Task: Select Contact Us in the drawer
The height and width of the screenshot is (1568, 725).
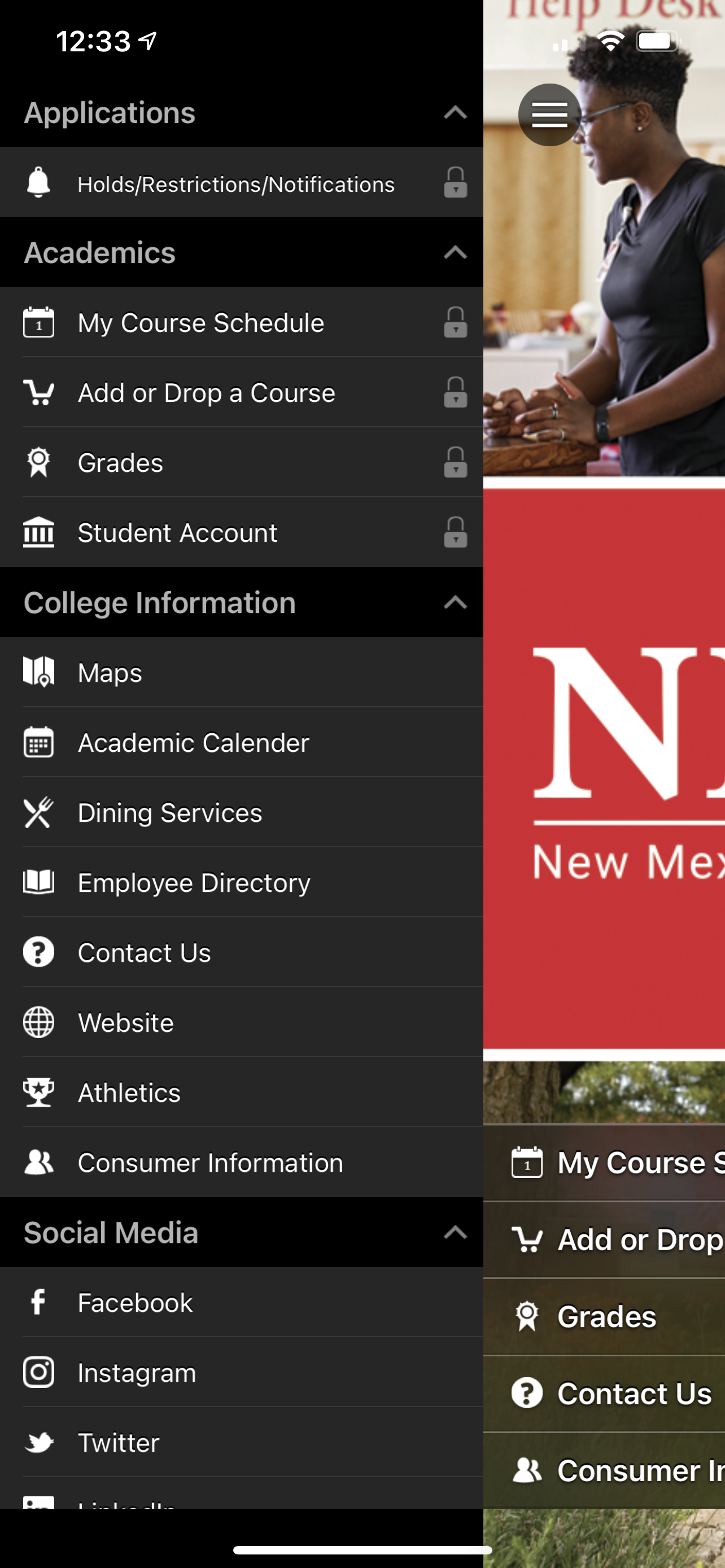Action: point(145,953)
